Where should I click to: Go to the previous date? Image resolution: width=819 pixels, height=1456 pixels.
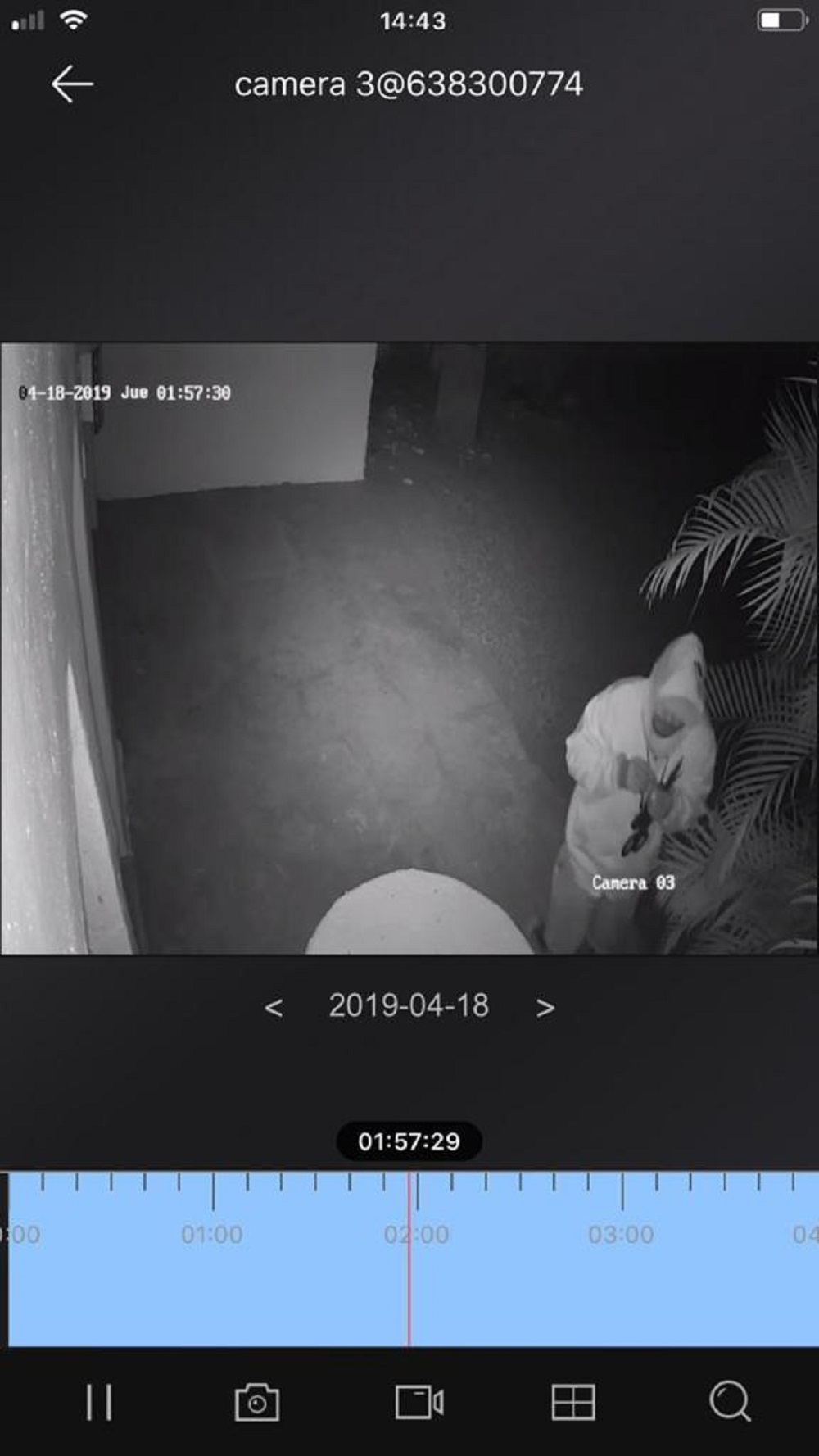point(274,1007)
